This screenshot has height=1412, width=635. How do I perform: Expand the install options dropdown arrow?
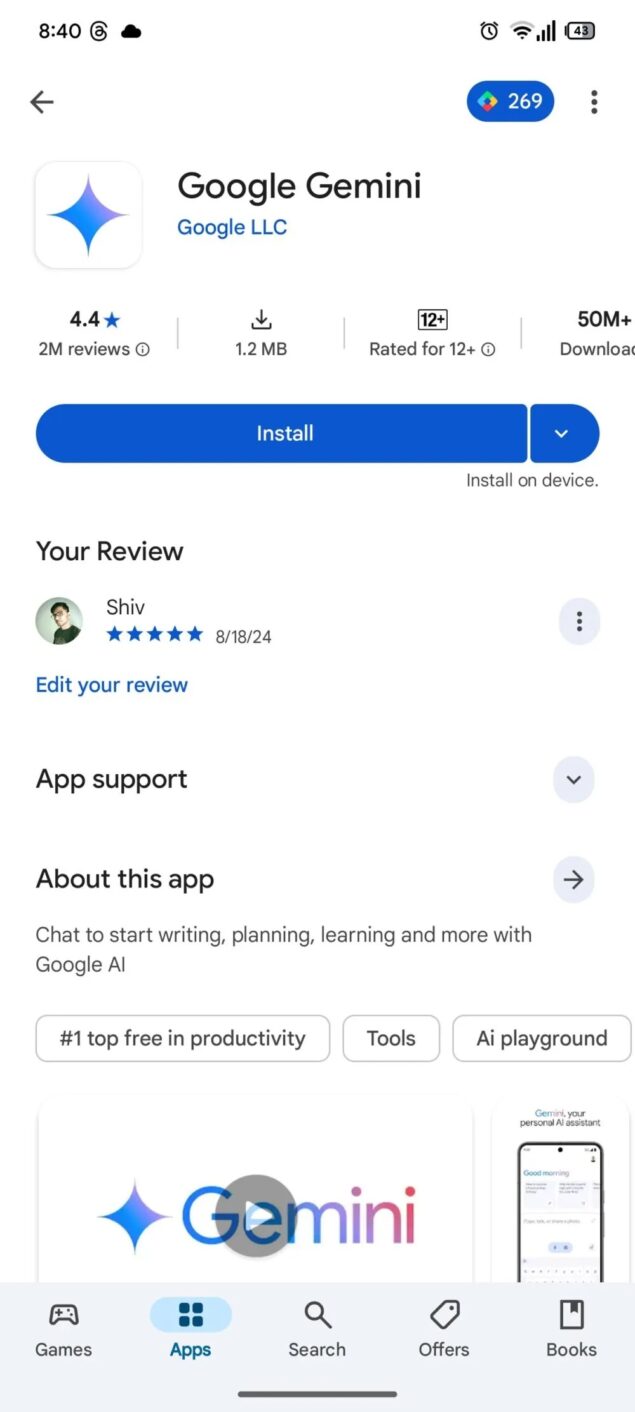point(564,433)
